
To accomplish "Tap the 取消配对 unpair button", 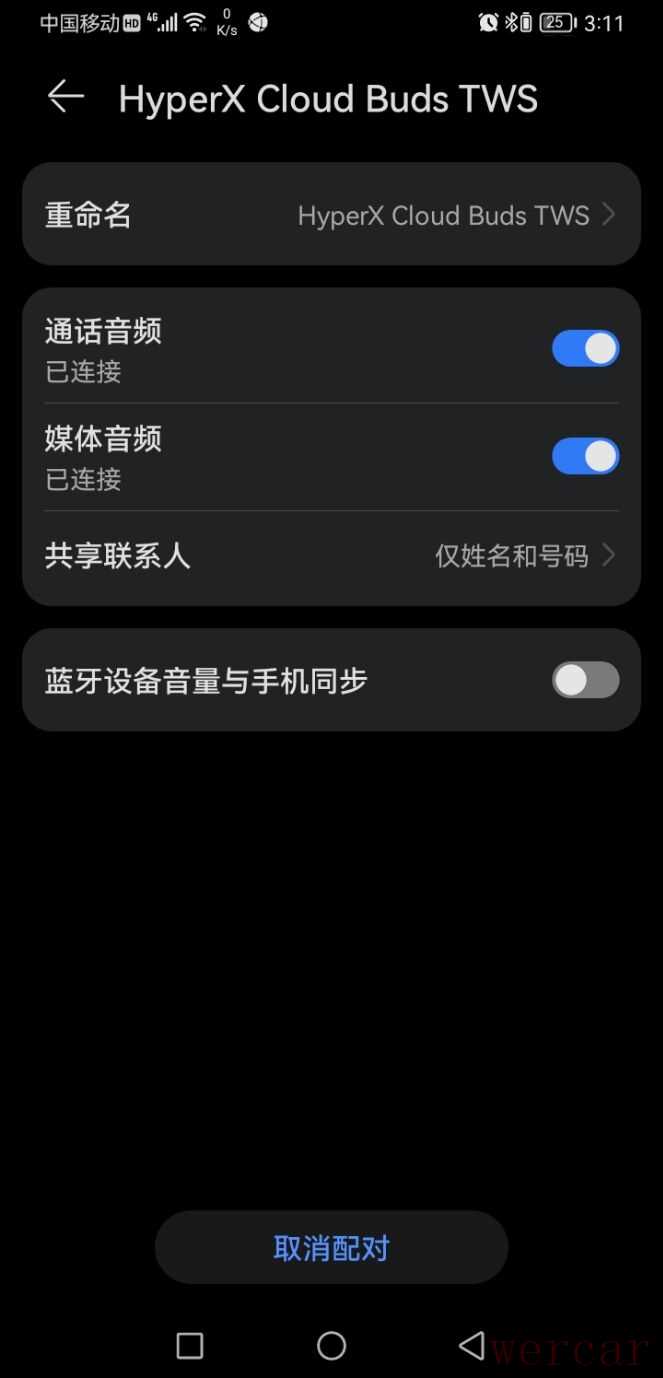I will 331,1247.
